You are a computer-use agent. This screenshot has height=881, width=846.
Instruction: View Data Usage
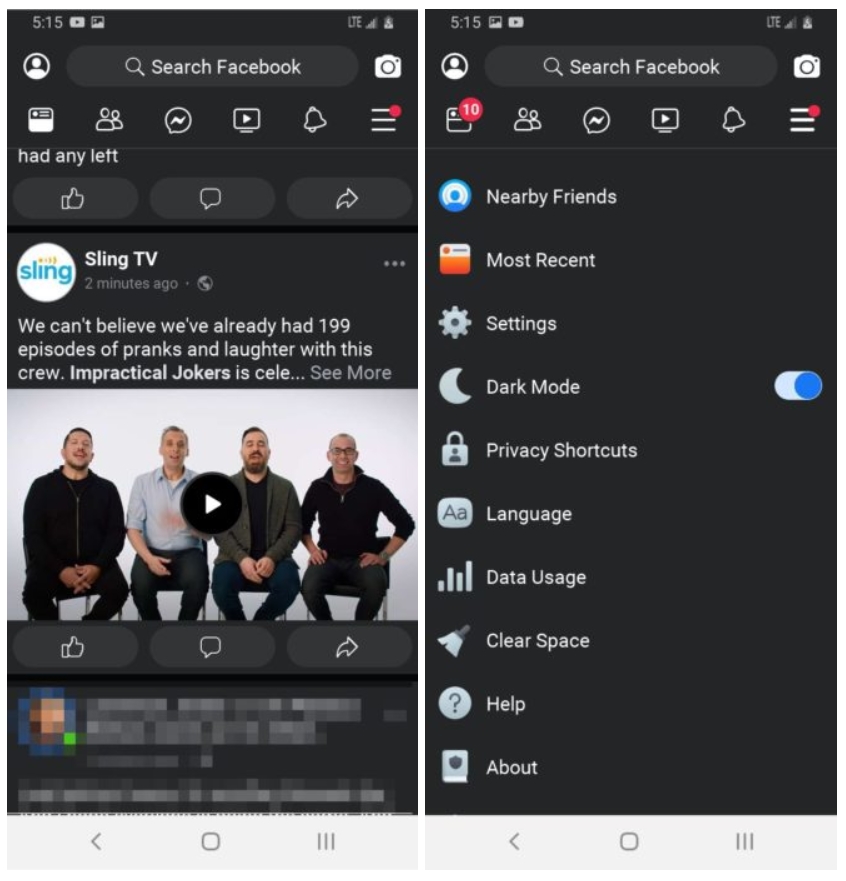pyautogui.click(x=535, y=577)
